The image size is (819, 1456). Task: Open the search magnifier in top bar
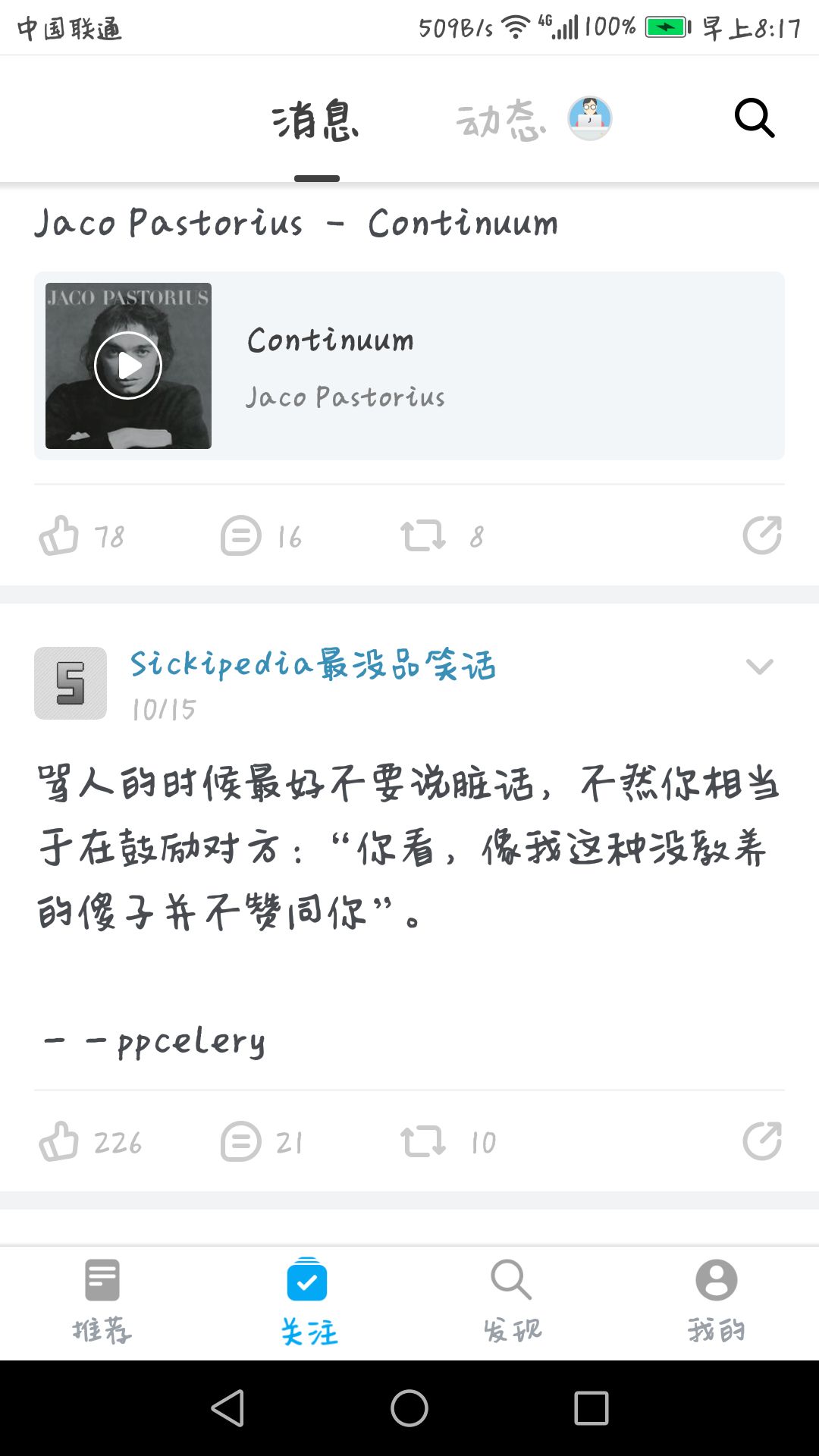[x=755, y=118]
